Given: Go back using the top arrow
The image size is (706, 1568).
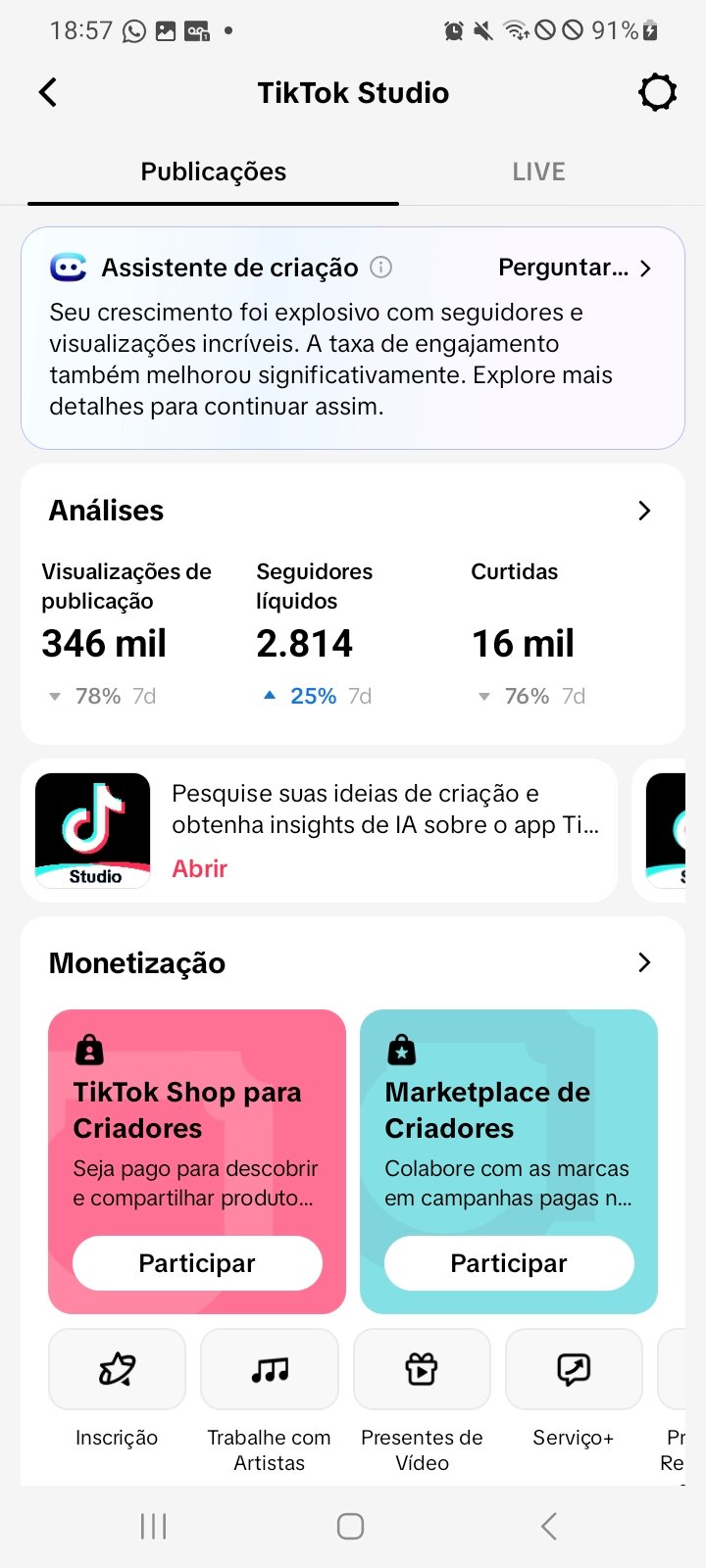Looking at the screenshot, I should [48, 93].
